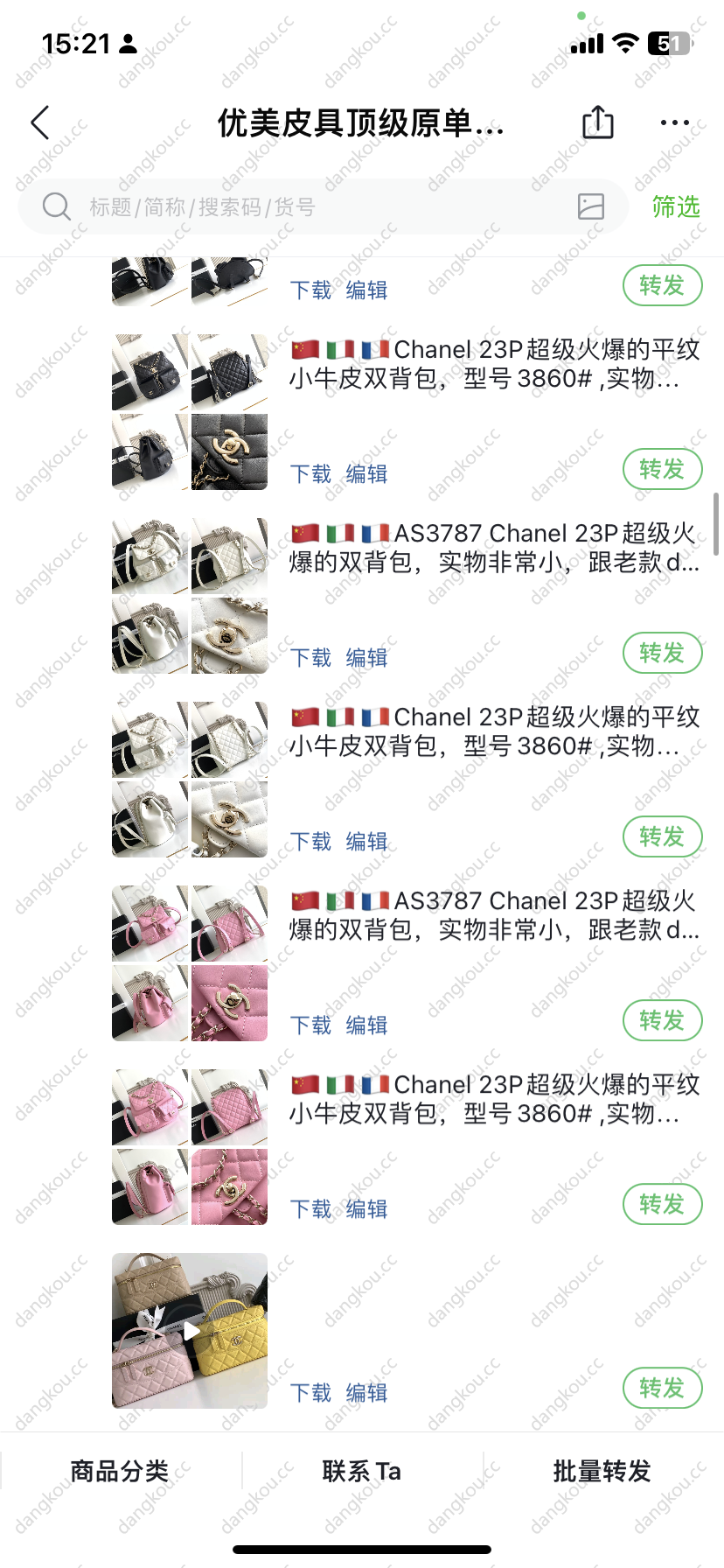The height and width of the screenshot is (1568, 724).
Task: Share this album page
Action: point(598,122)
